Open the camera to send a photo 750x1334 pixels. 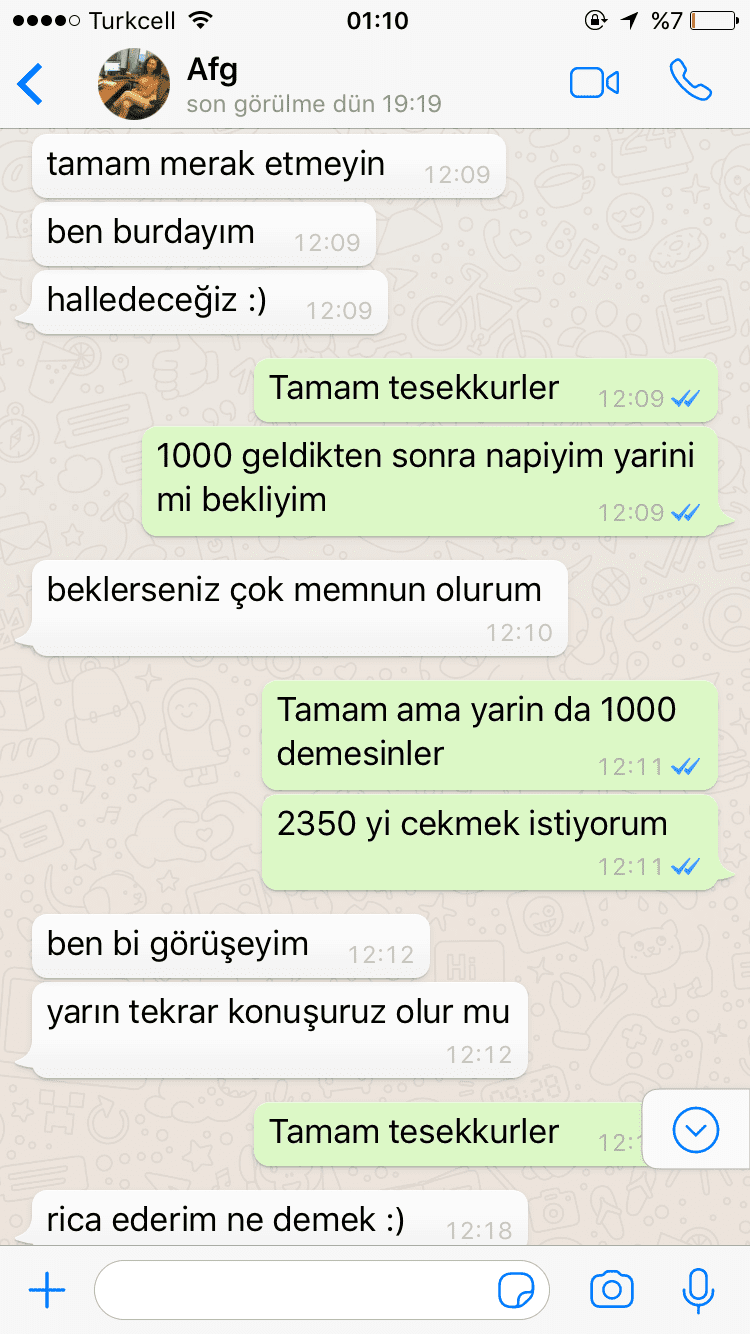[x=612, y=1290]
